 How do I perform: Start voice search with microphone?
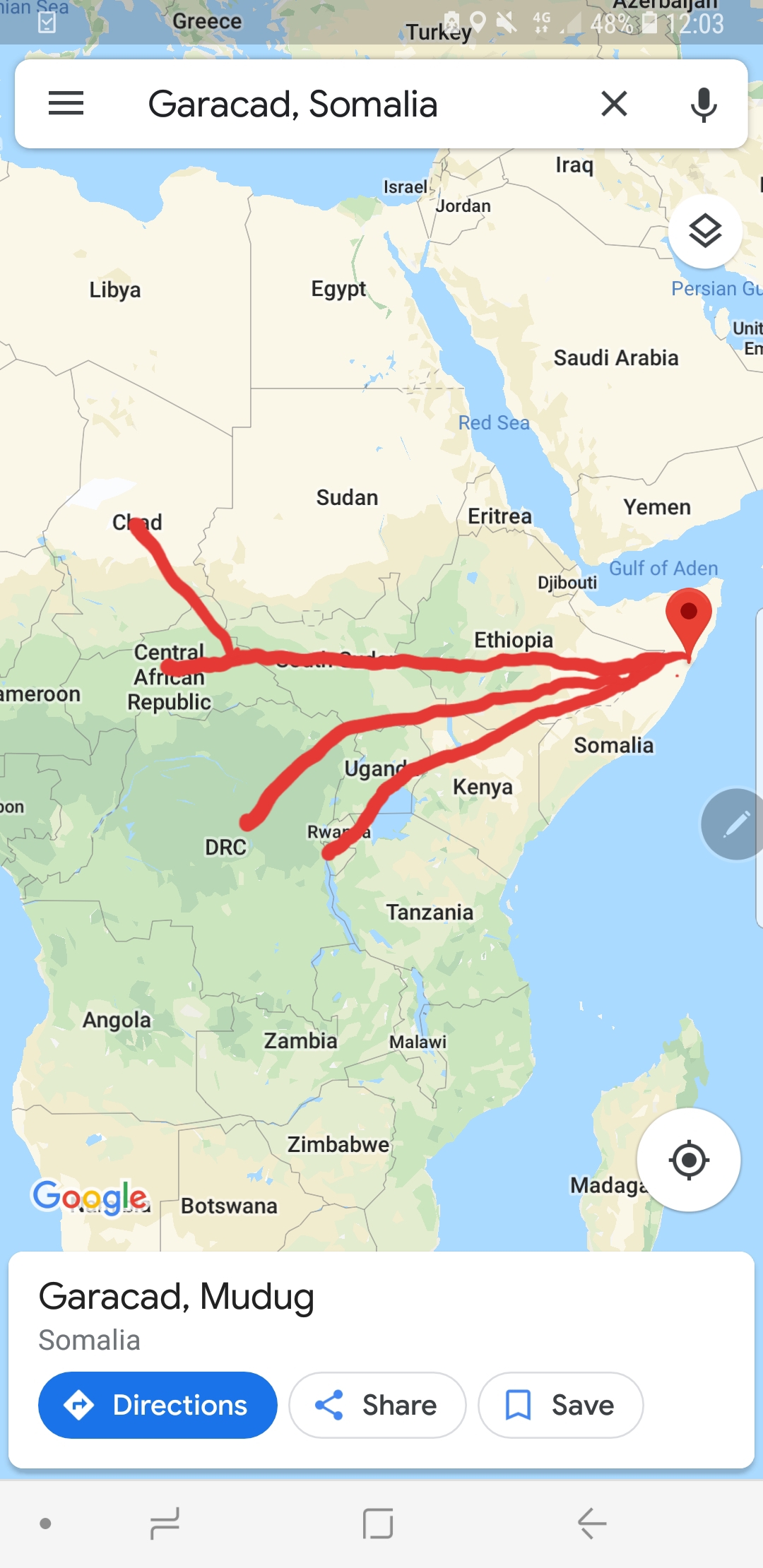coord(703,105)
